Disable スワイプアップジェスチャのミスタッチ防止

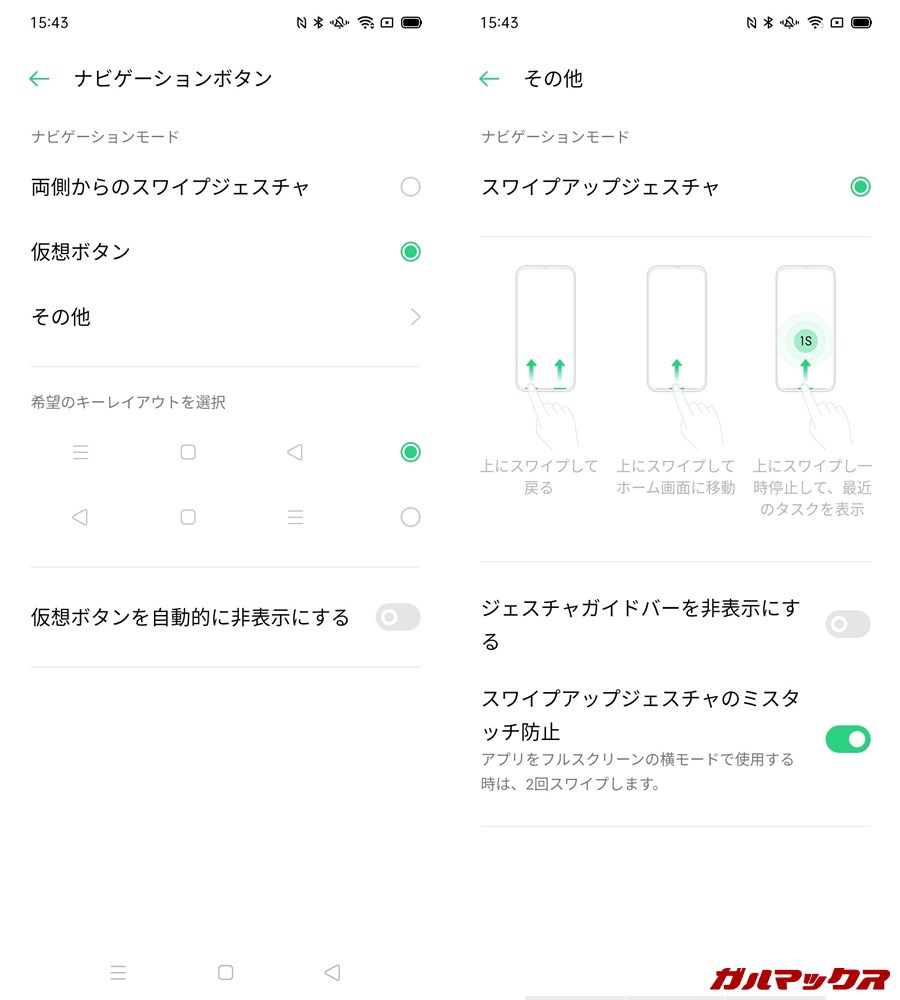(847, 739)
